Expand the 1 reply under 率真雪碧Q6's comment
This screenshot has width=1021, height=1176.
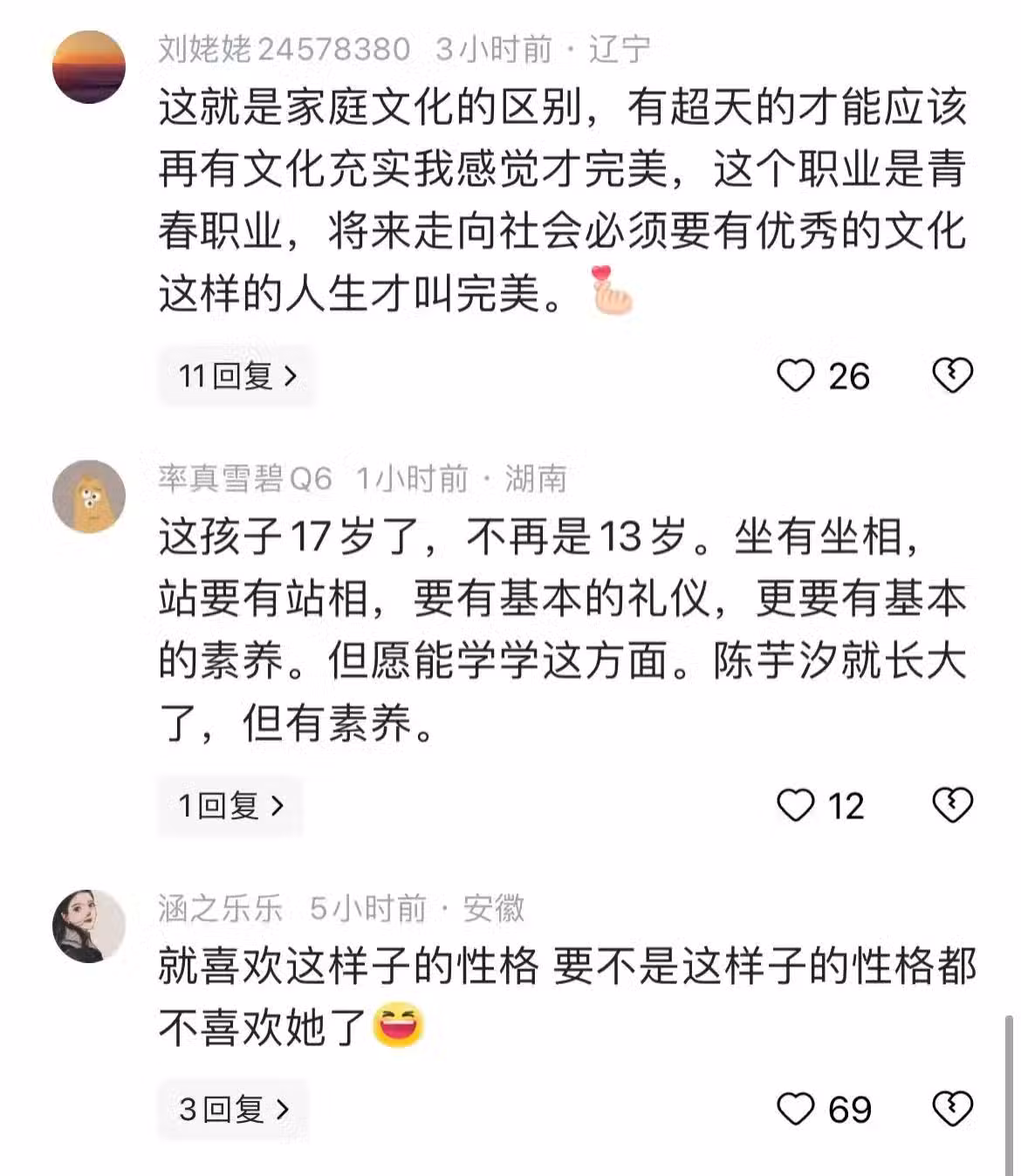(230, 805)
